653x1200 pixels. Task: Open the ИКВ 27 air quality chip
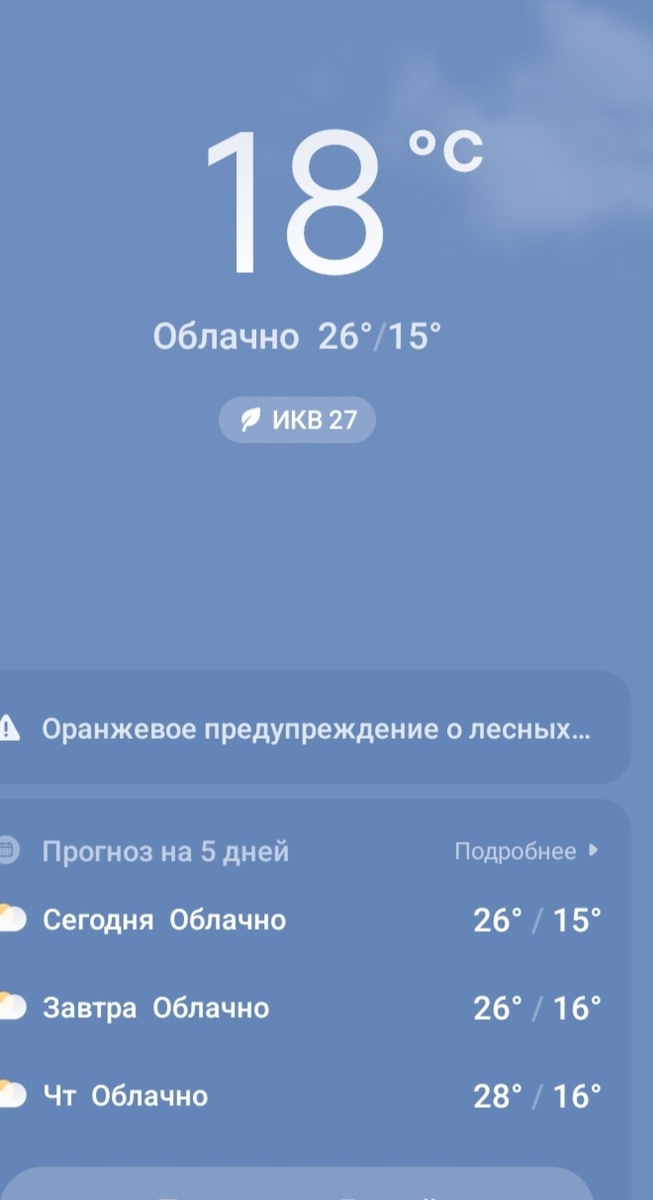click(x=297, y=420)
